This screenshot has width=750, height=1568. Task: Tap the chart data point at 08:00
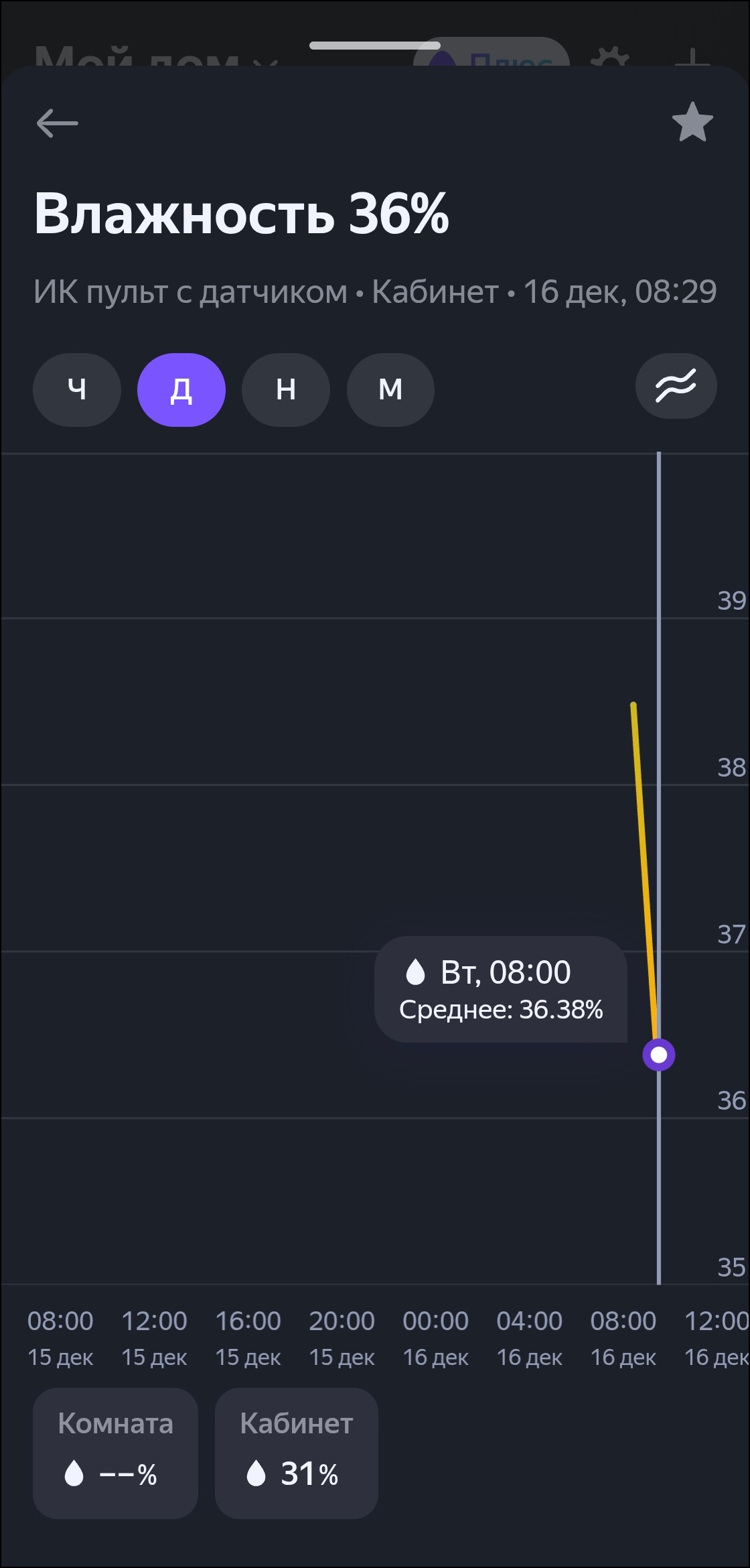[659, 1055]
